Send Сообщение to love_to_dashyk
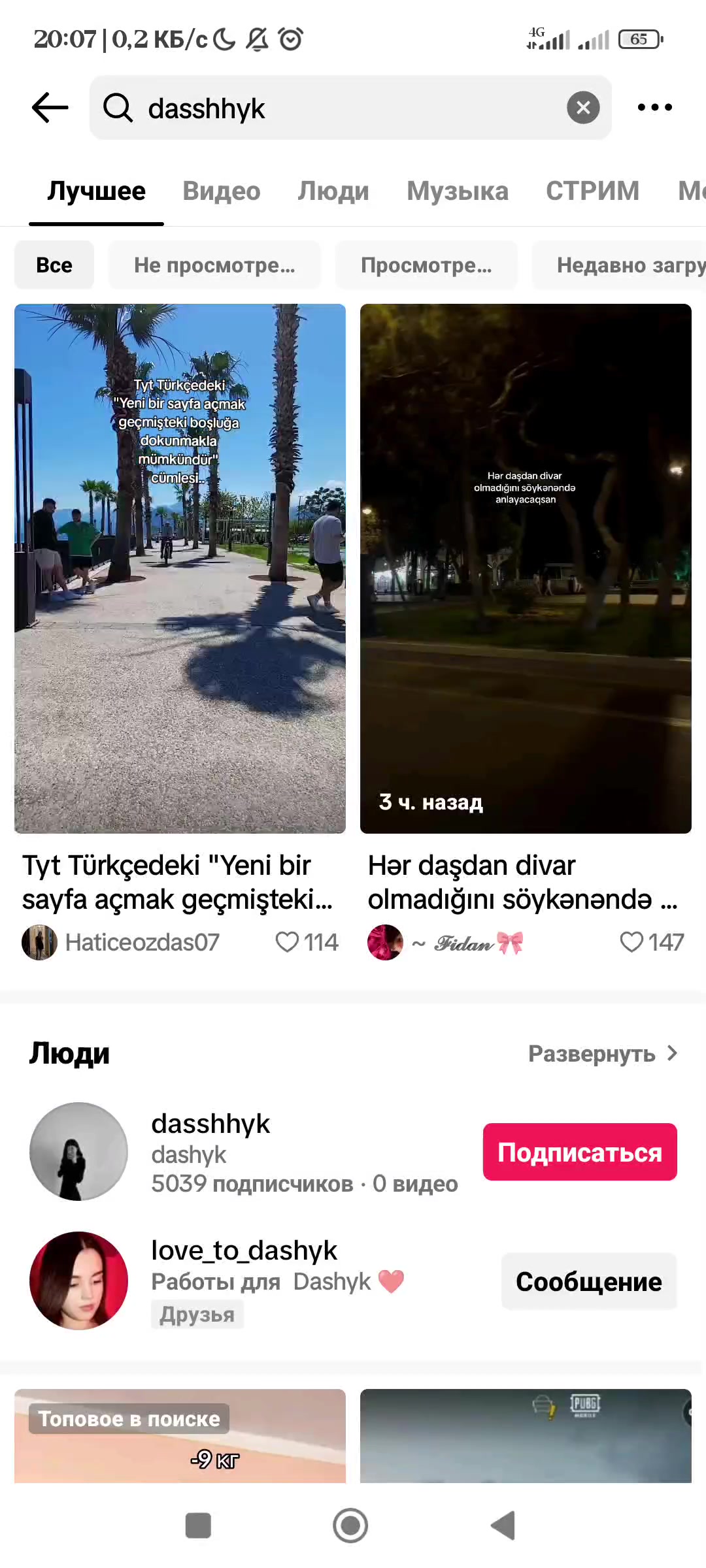706x1568 pixels. 588,1281
